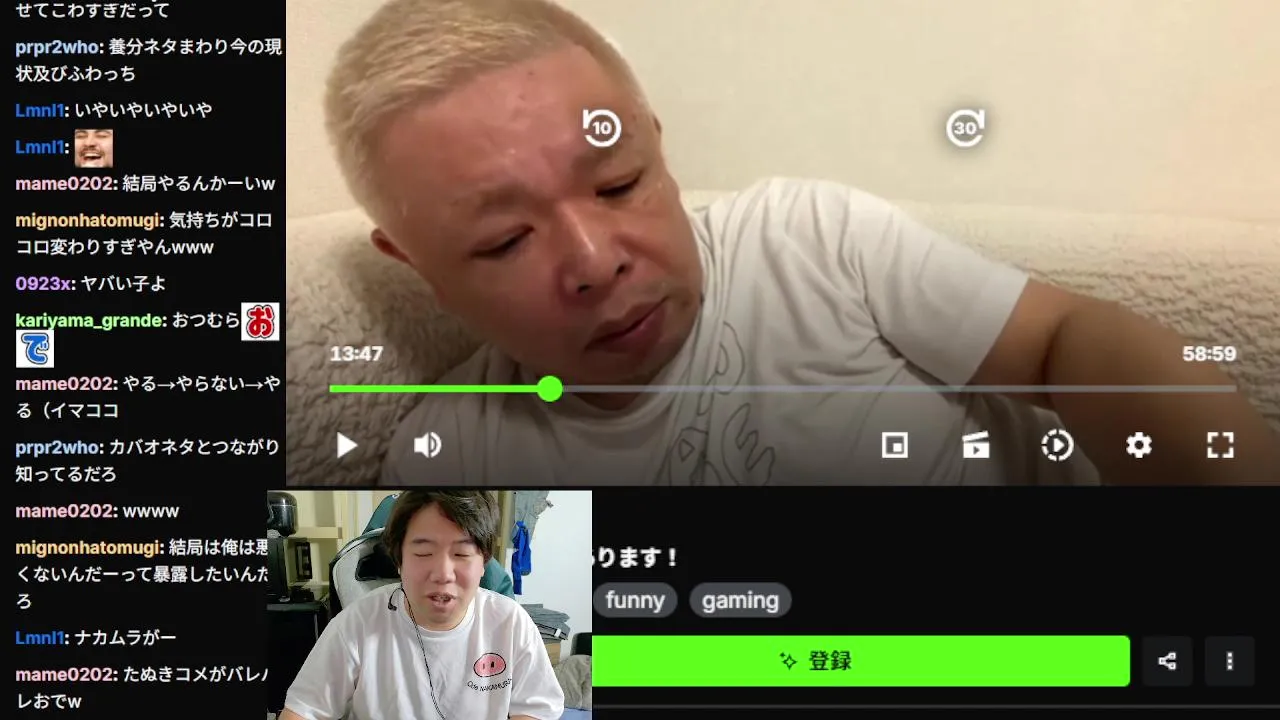Mute the video sound

[x=427, y=445]
